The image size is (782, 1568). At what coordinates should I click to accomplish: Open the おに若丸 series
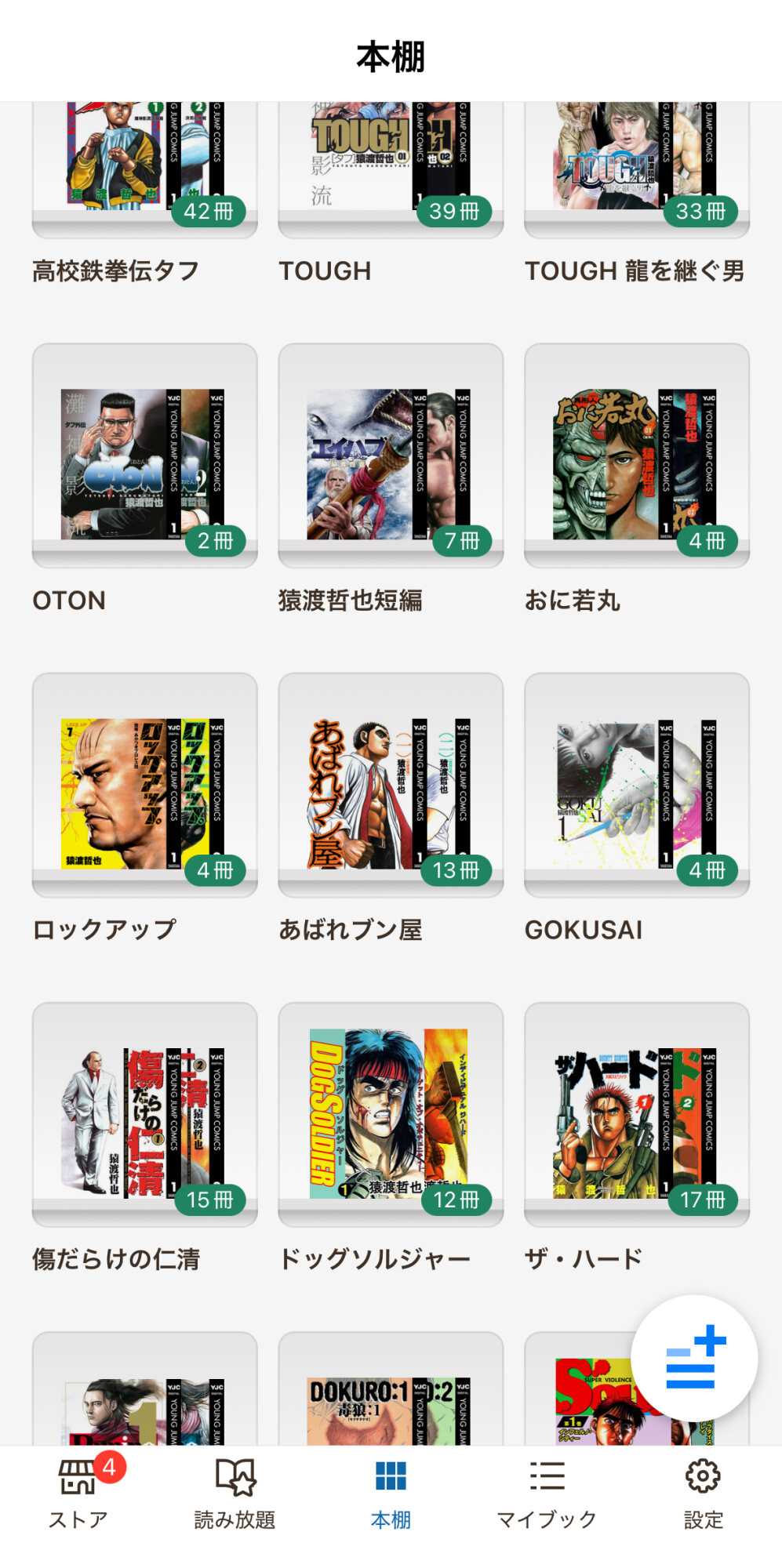(x=637, y=456)
